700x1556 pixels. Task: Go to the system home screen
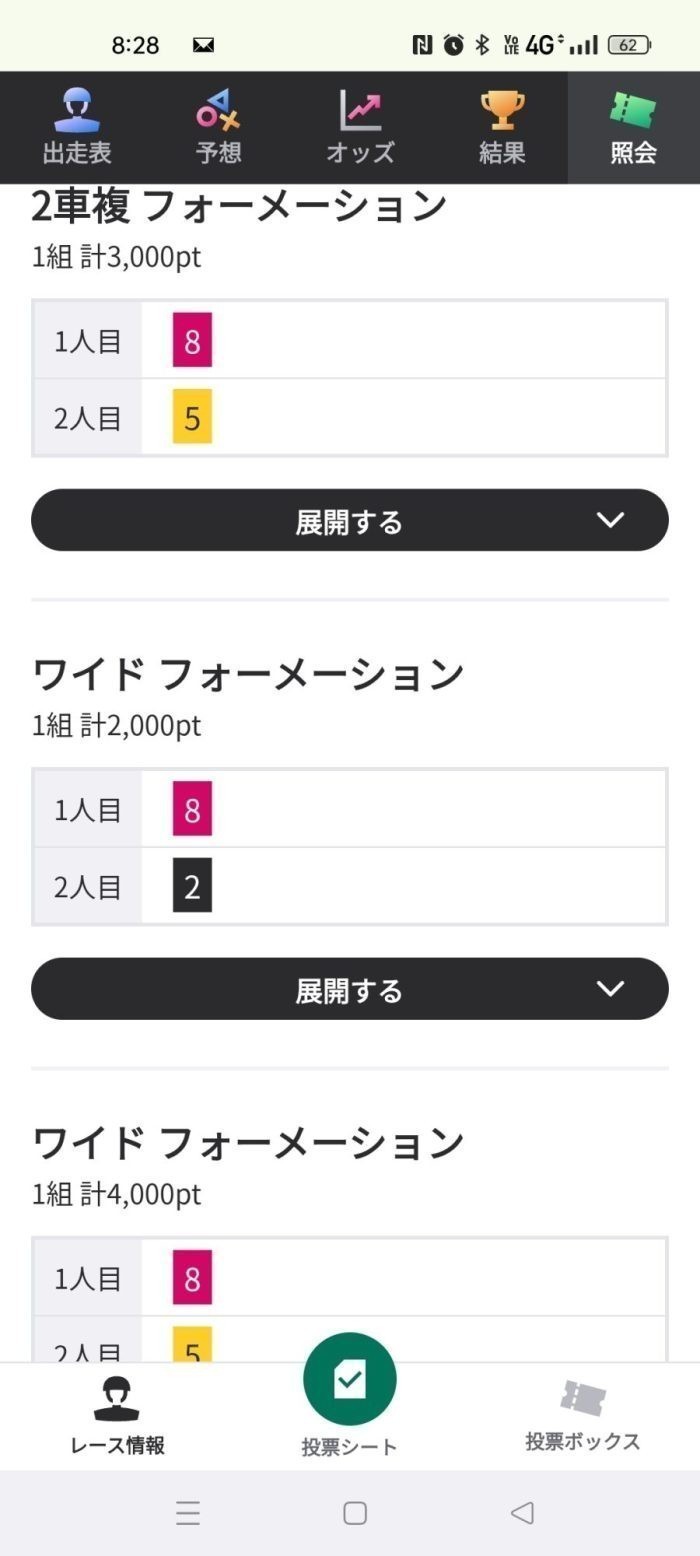(x=354, y=1513)
